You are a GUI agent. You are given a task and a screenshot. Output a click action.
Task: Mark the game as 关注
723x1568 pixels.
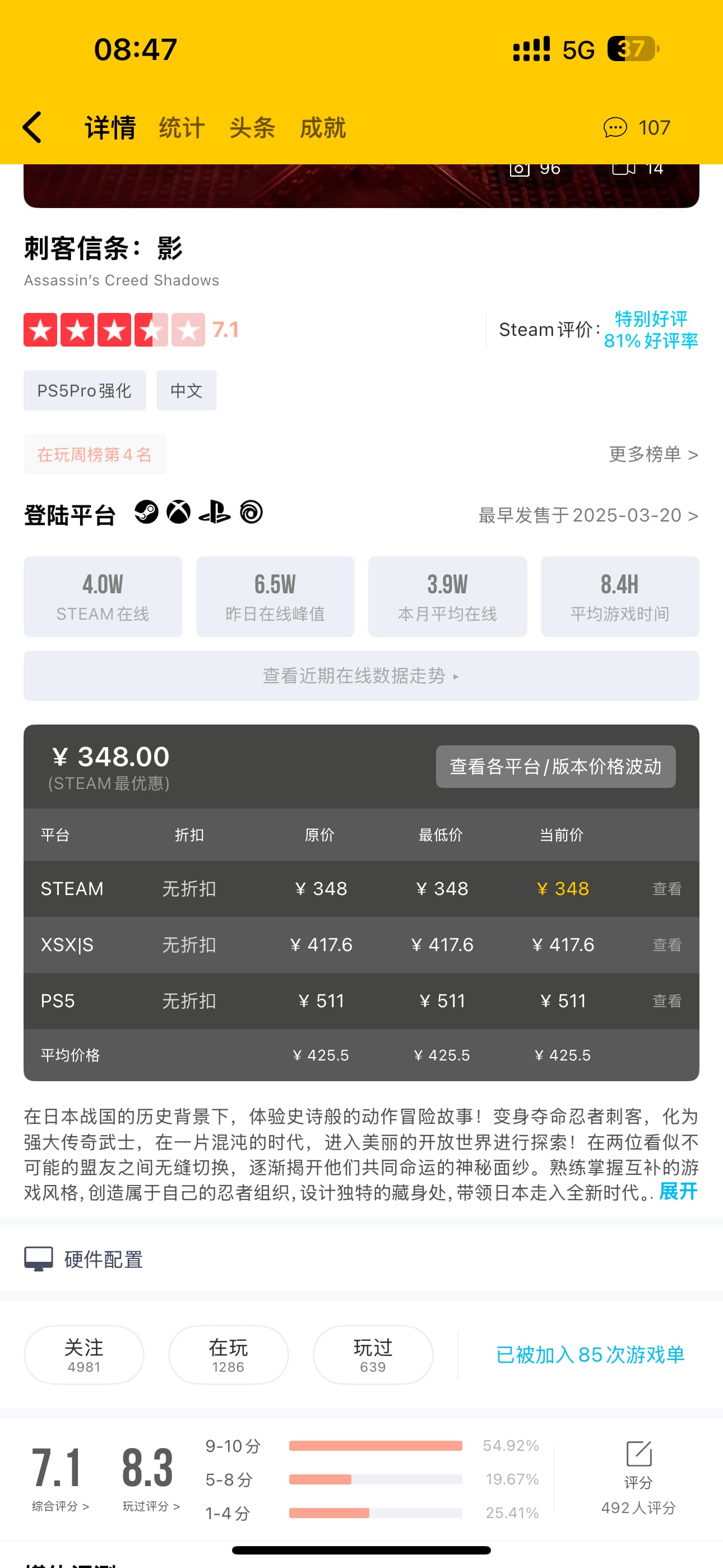point(84,1354)
